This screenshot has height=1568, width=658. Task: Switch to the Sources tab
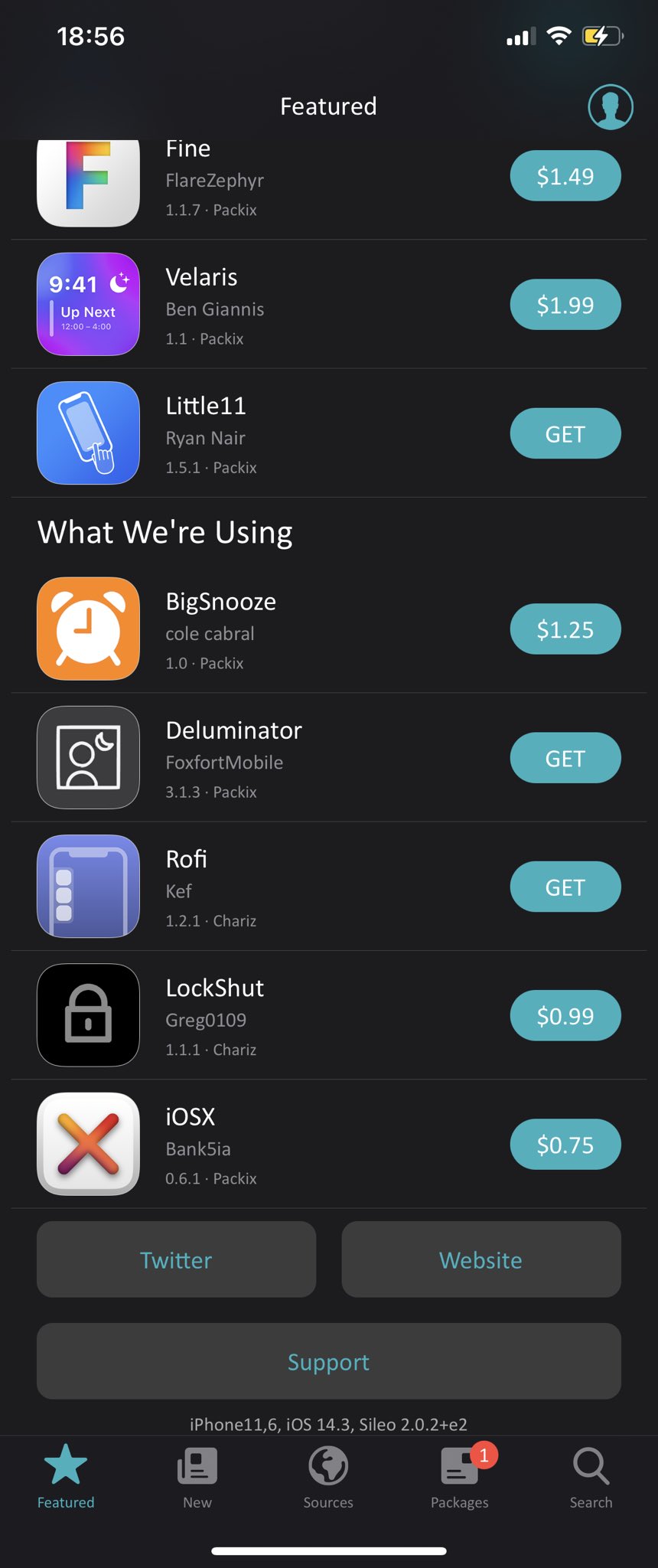coord(328,1478)
